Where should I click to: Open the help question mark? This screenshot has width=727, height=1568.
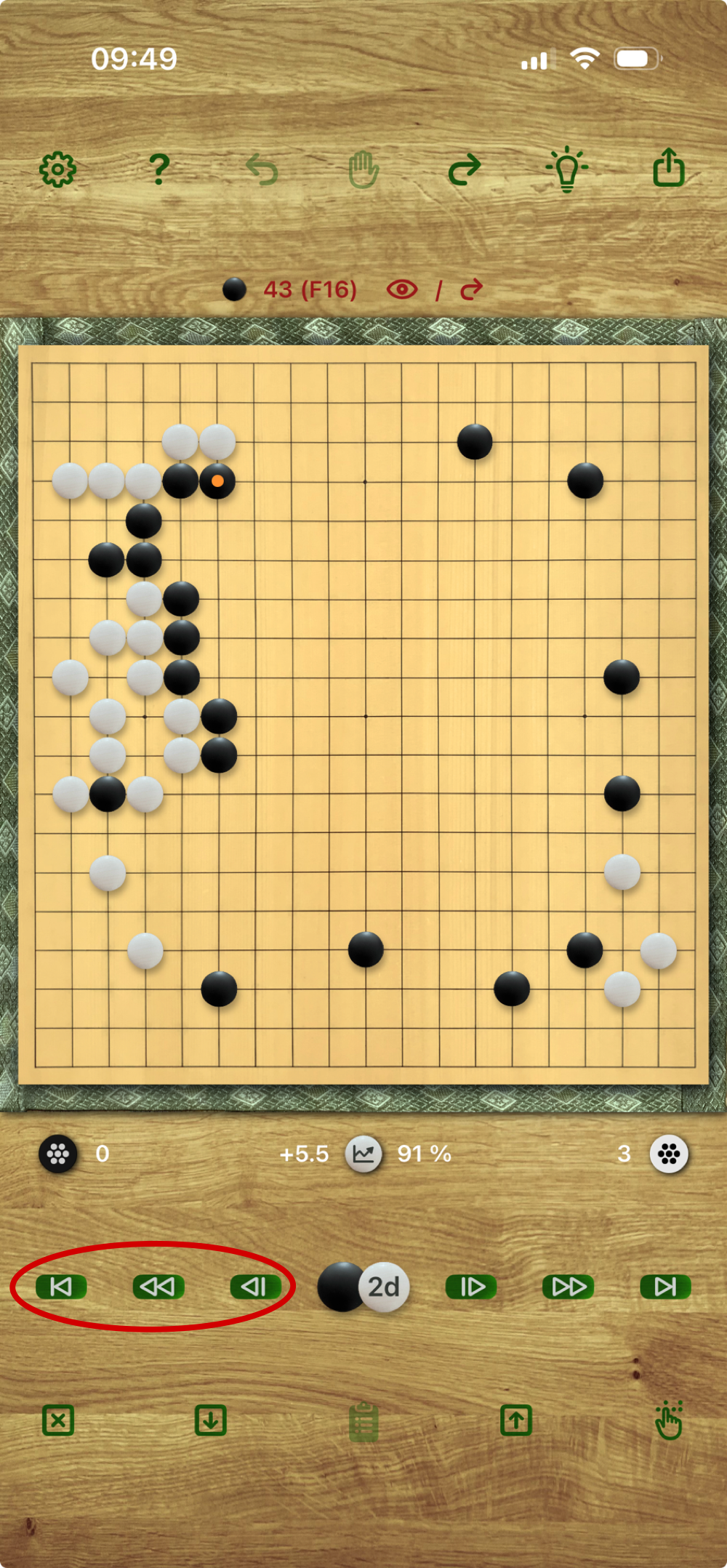[159, 170]
